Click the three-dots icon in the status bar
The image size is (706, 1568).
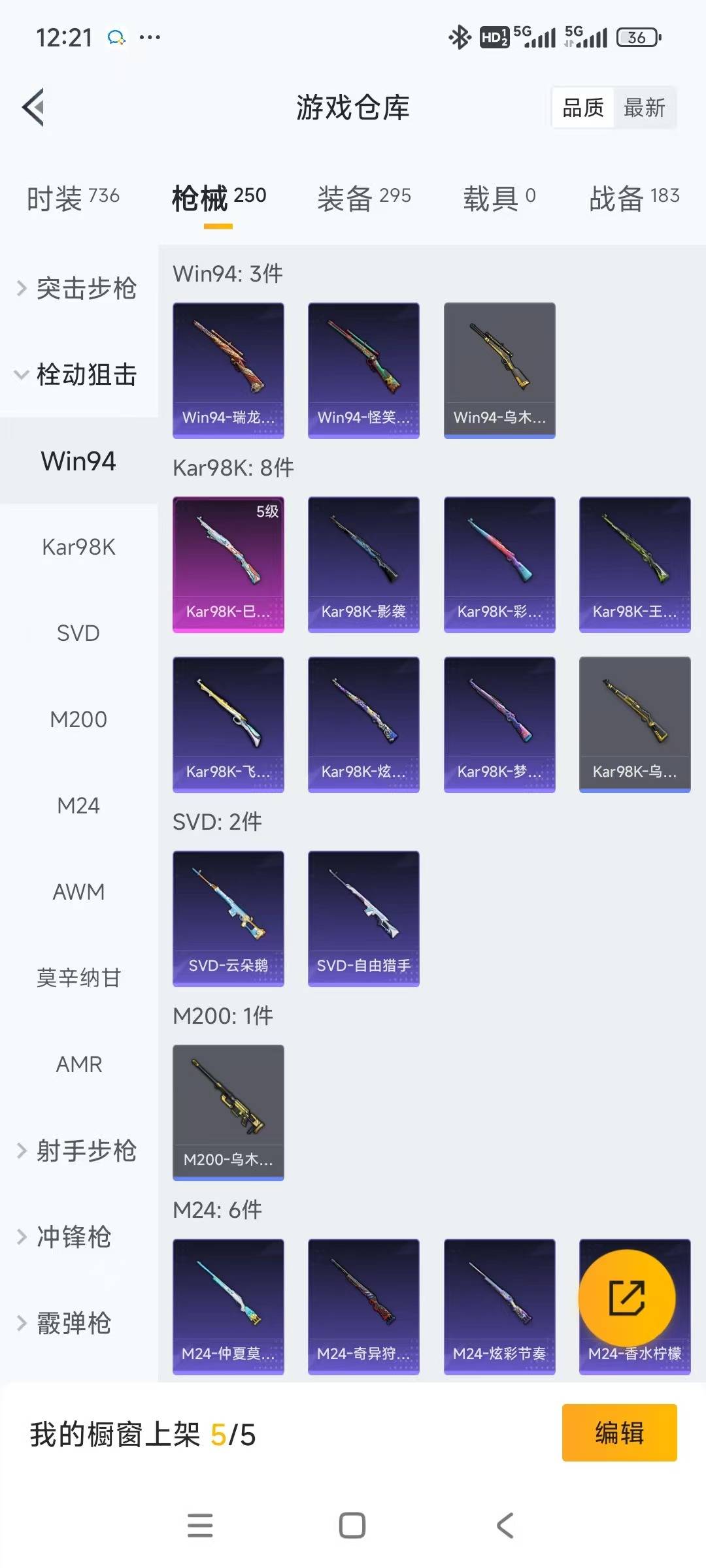150,37
